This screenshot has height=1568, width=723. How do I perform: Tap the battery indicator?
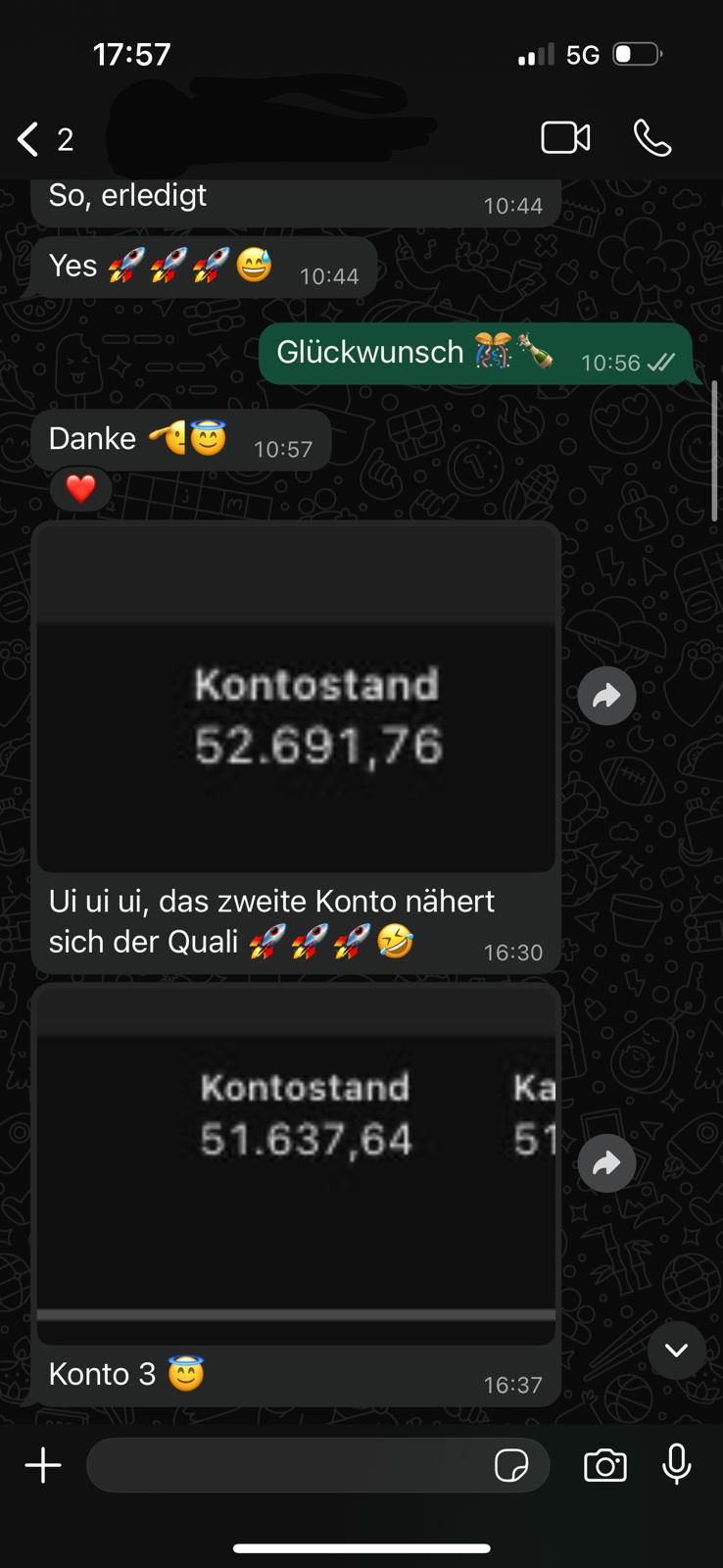pyautogui.click(x=638, y=55)
